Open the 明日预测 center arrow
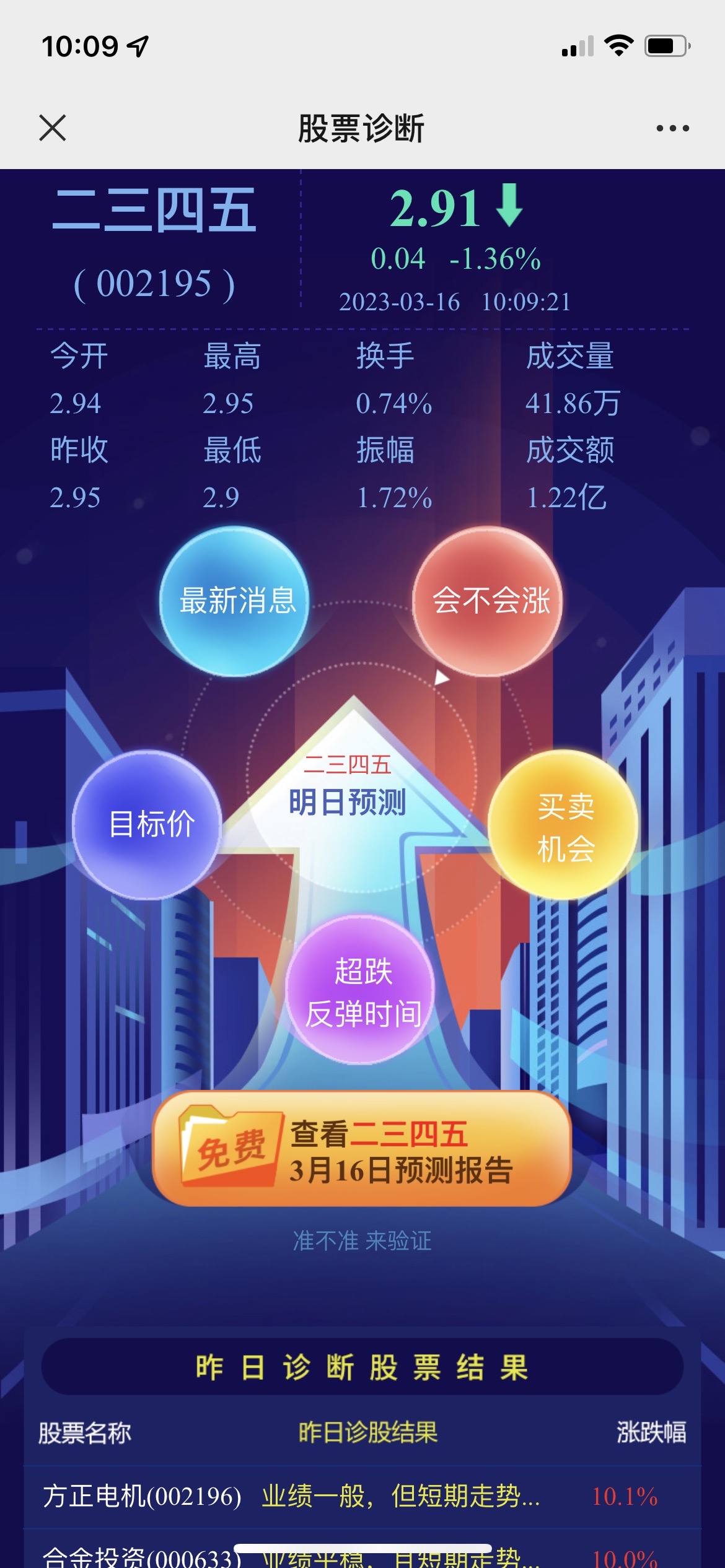Image resolution: width=725 pixels, height=1568 pixels. click(x=348, y=793)
